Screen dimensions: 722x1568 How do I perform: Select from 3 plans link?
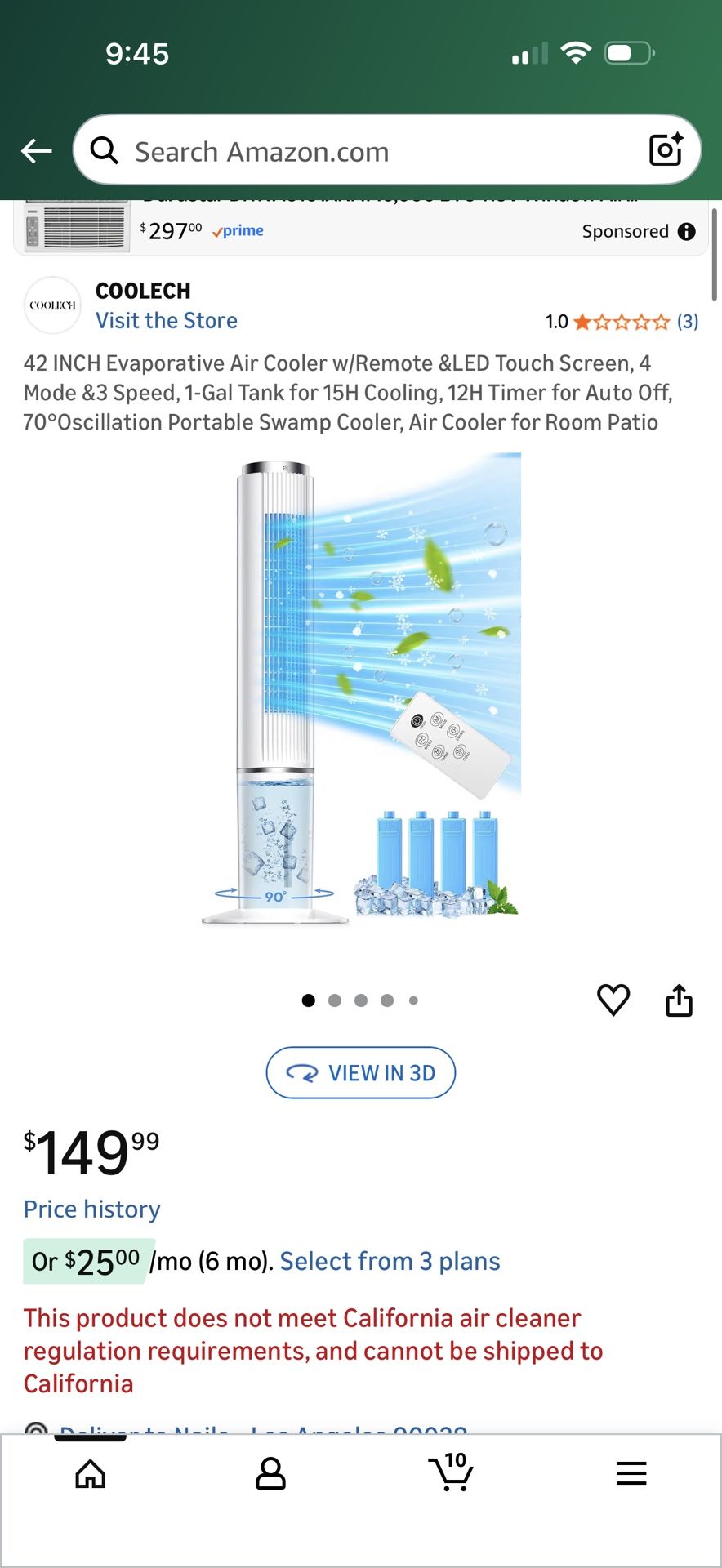(390, 1261)
